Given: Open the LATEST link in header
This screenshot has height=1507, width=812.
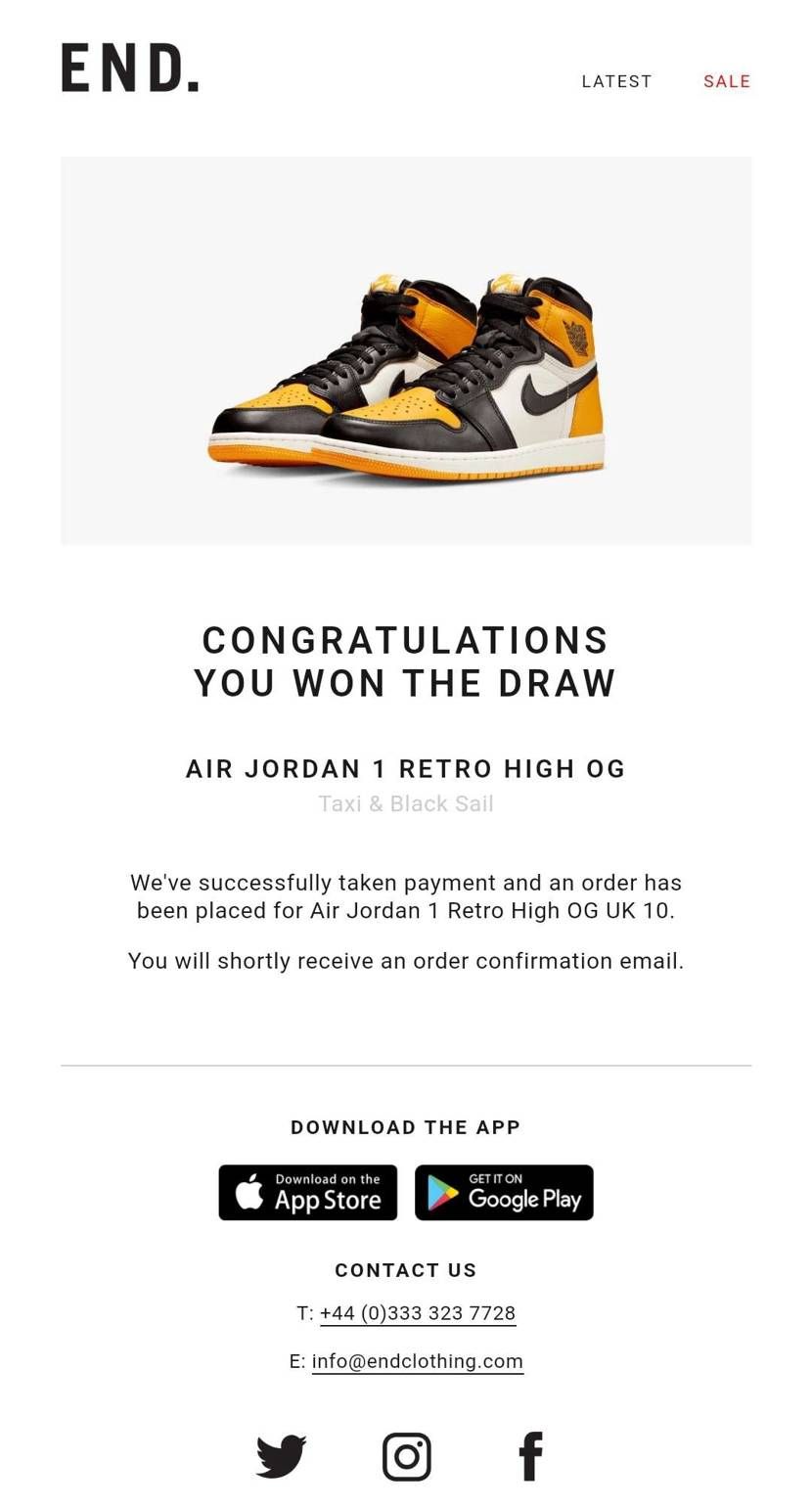Looking at the screenshot, I should (x=616, y=81).
